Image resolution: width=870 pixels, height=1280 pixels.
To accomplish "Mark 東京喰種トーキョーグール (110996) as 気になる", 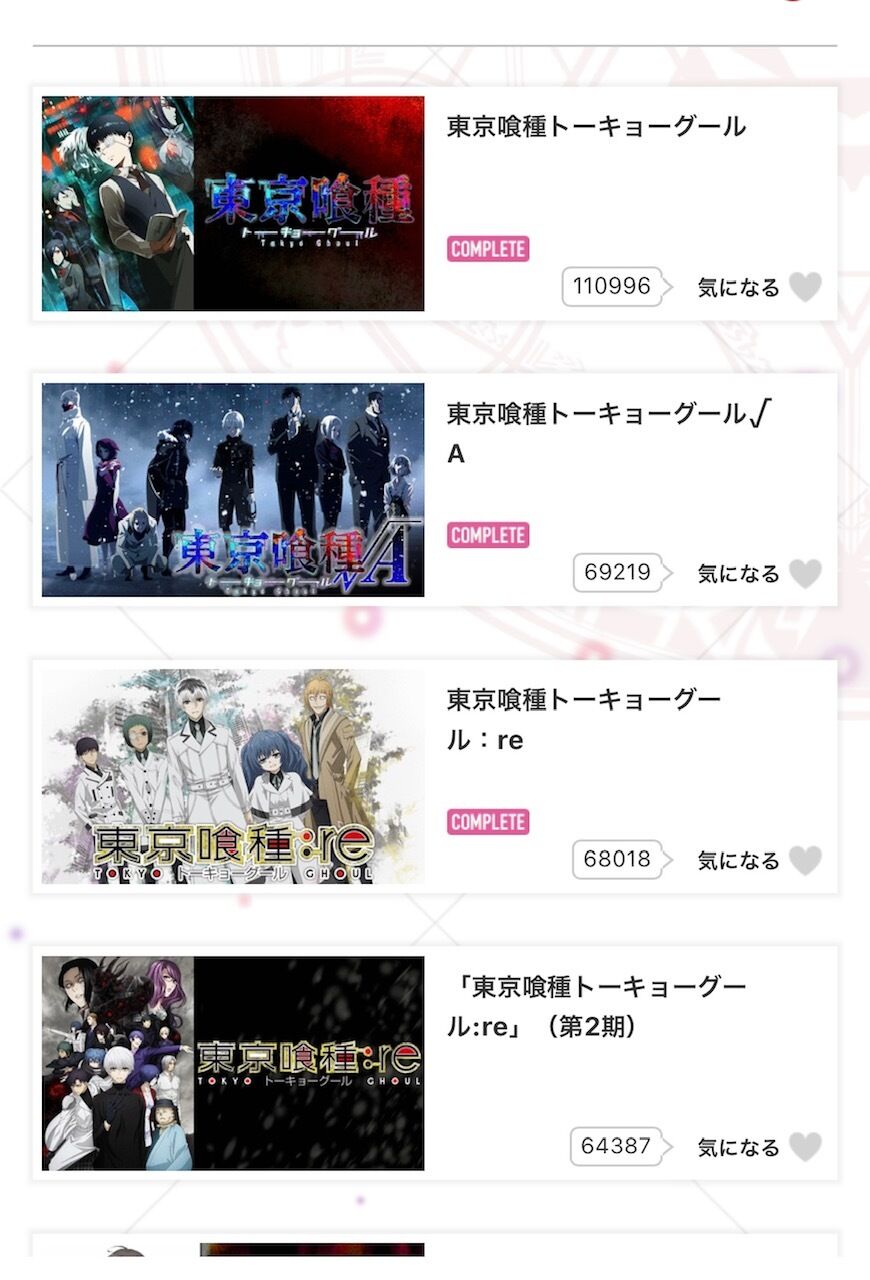I will point(805,287).
